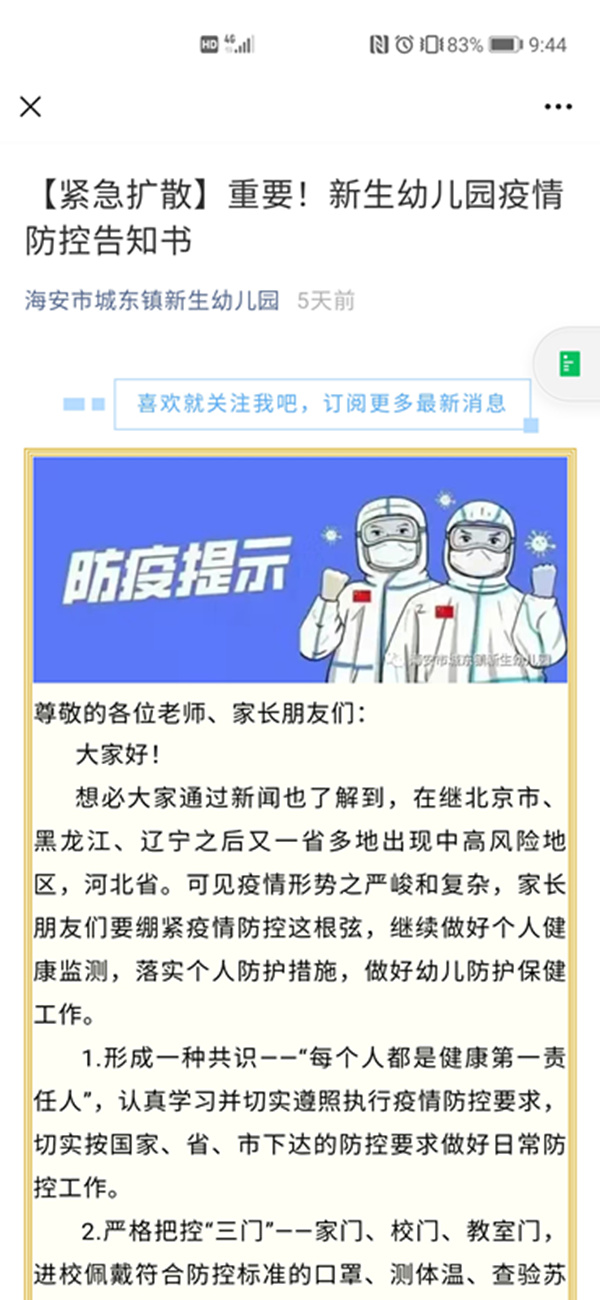Viewport: 600px width, 1300px height.
Task: Tap the green floating document button
Action: pyautogui.click(x=570, y=364)
